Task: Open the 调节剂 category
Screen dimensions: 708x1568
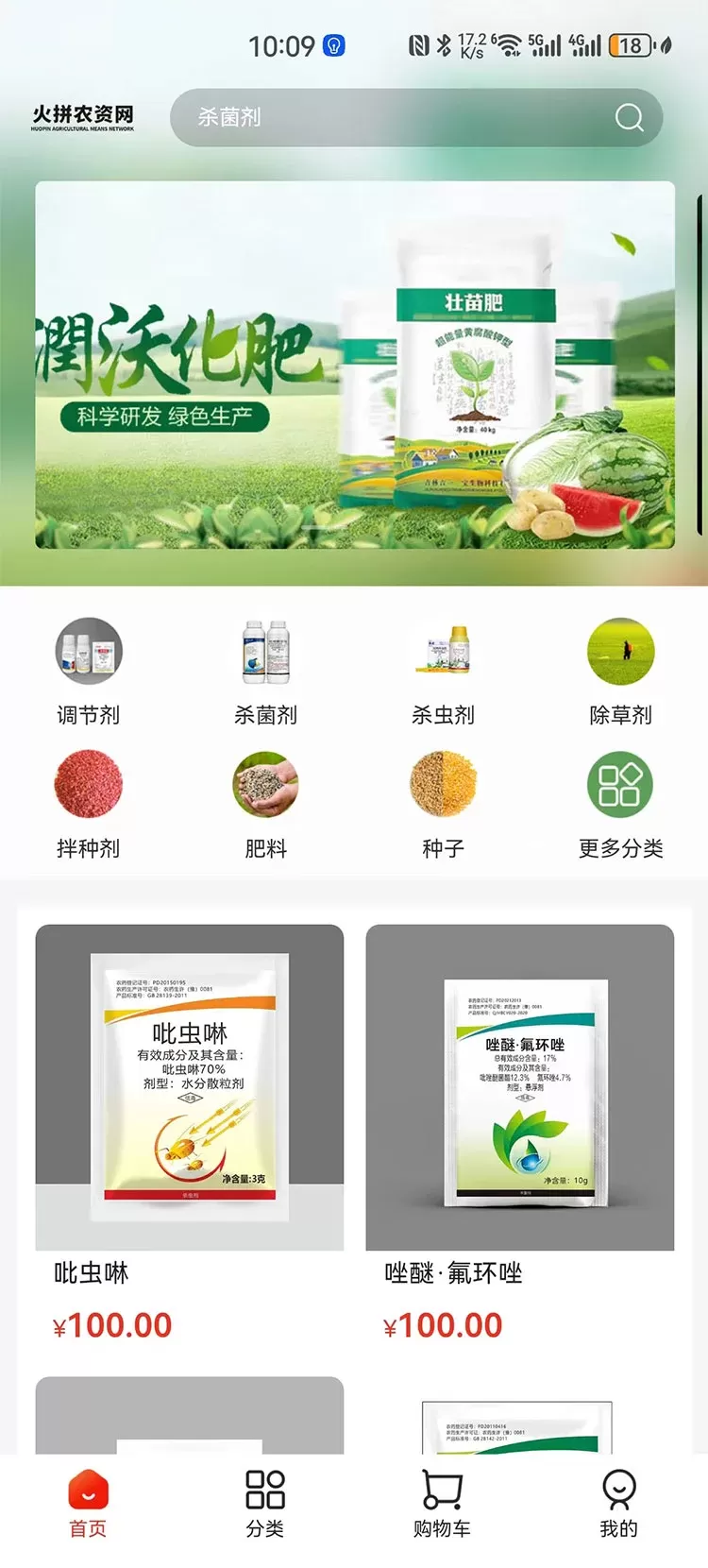Action: coord(89,671)
